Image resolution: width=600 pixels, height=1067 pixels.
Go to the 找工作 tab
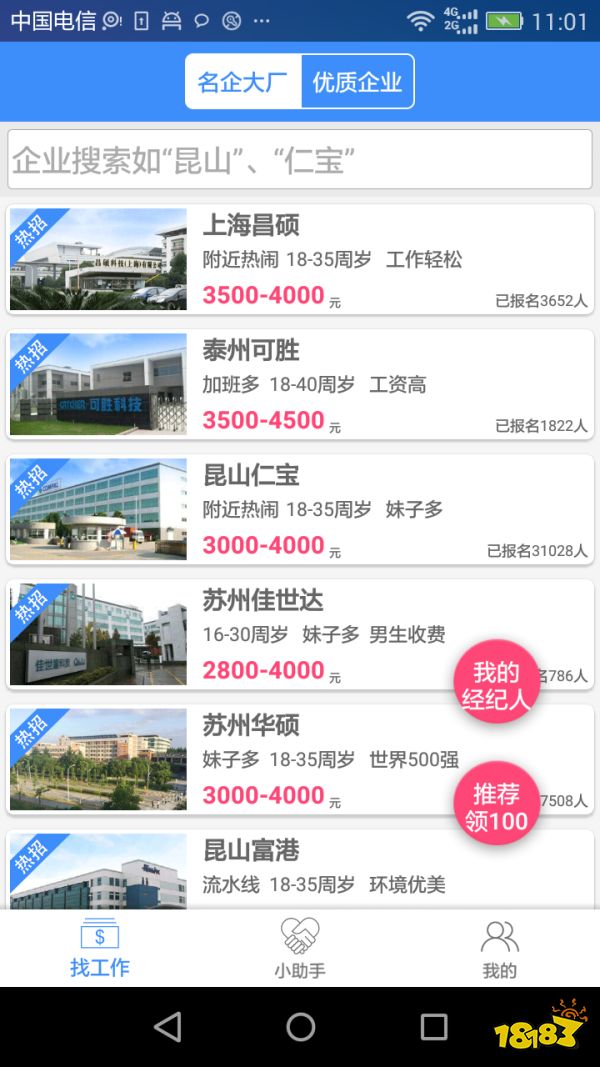pyautogui.click(x=100, y=947)
